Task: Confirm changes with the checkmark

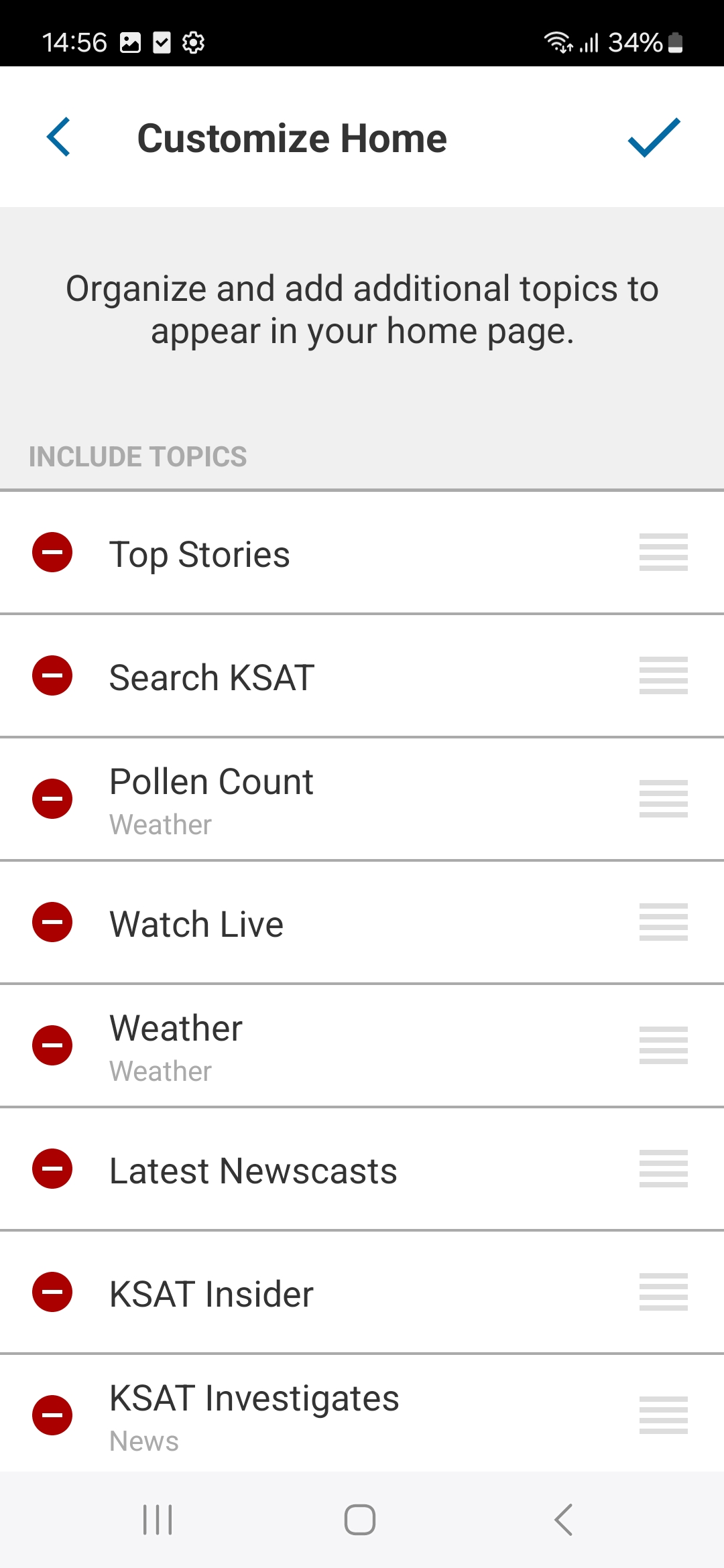Action: click(x=654, y=137)
